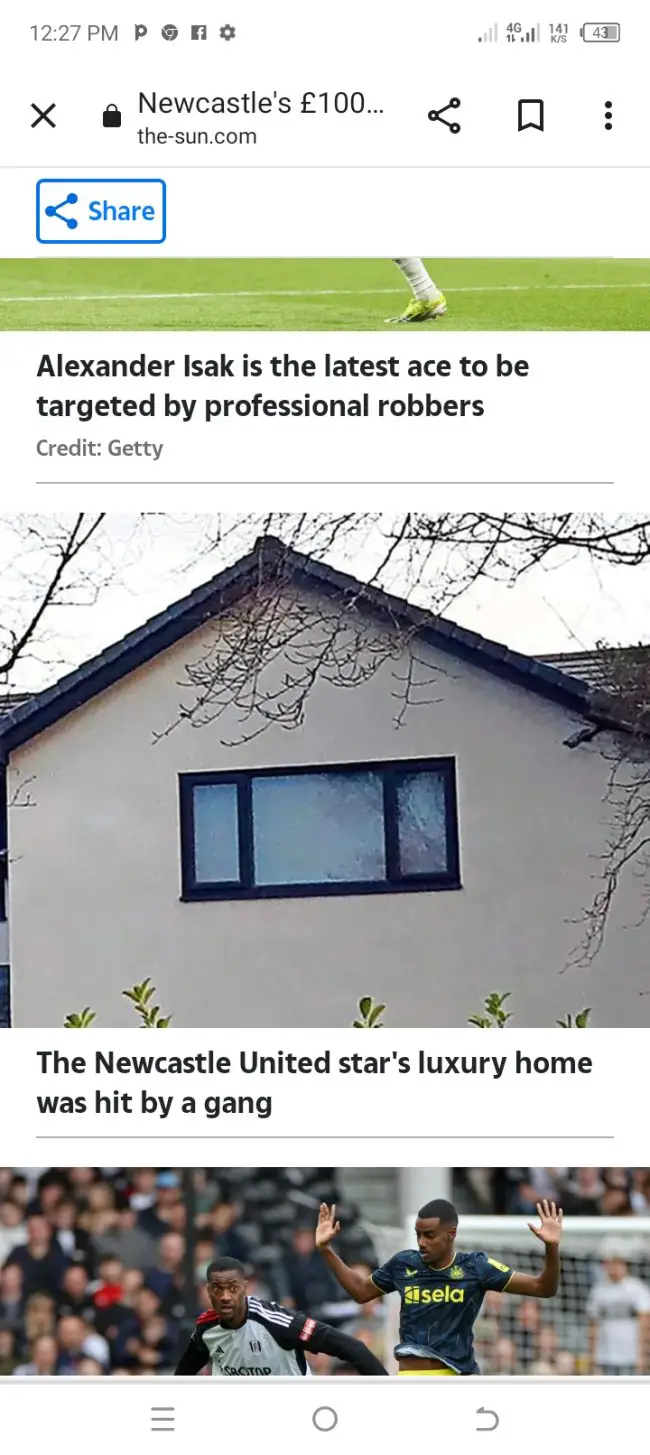This screenshot has height=1455, width=650.
Task: Tap the blue Share button
Action: [x=101, y=211]
